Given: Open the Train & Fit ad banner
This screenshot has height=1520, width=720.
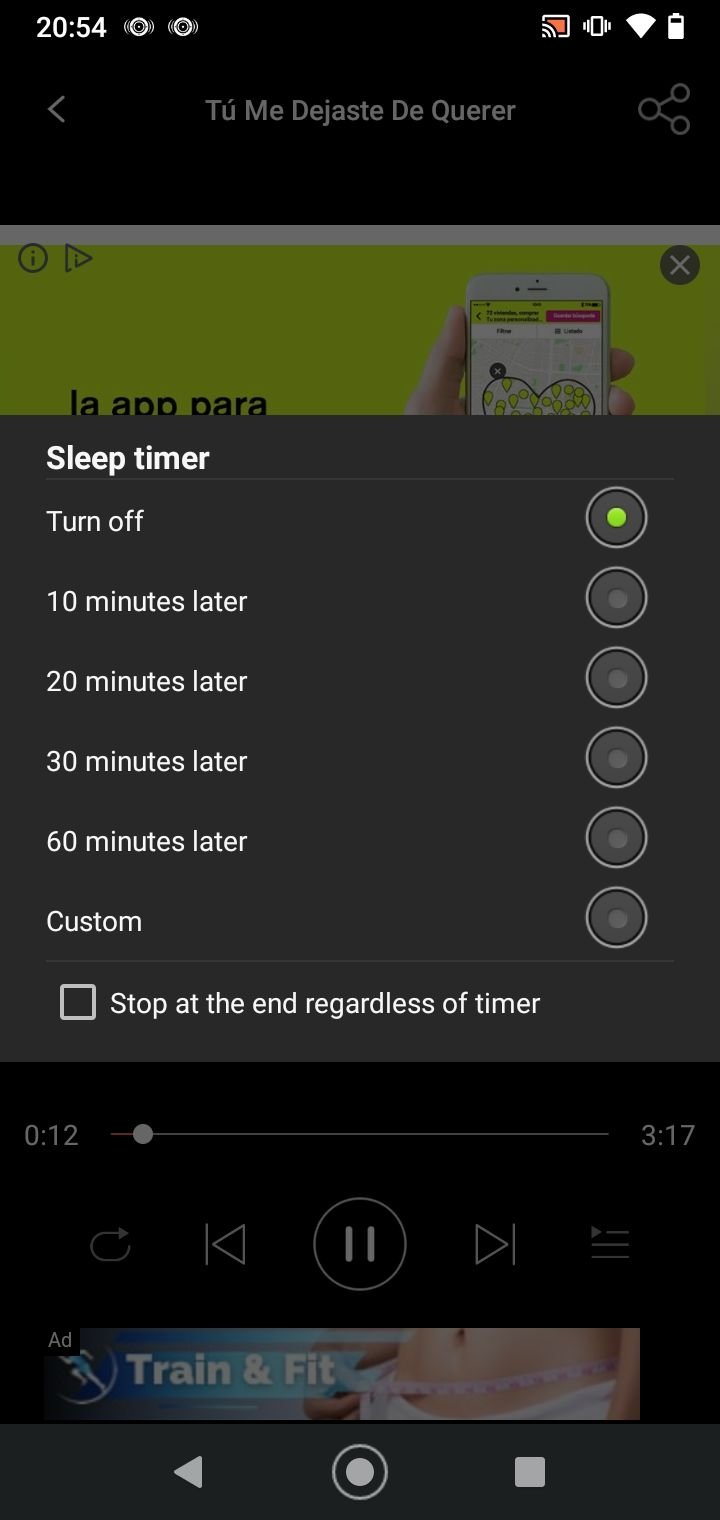Looking at the screenshot, I should [342, 1373].
